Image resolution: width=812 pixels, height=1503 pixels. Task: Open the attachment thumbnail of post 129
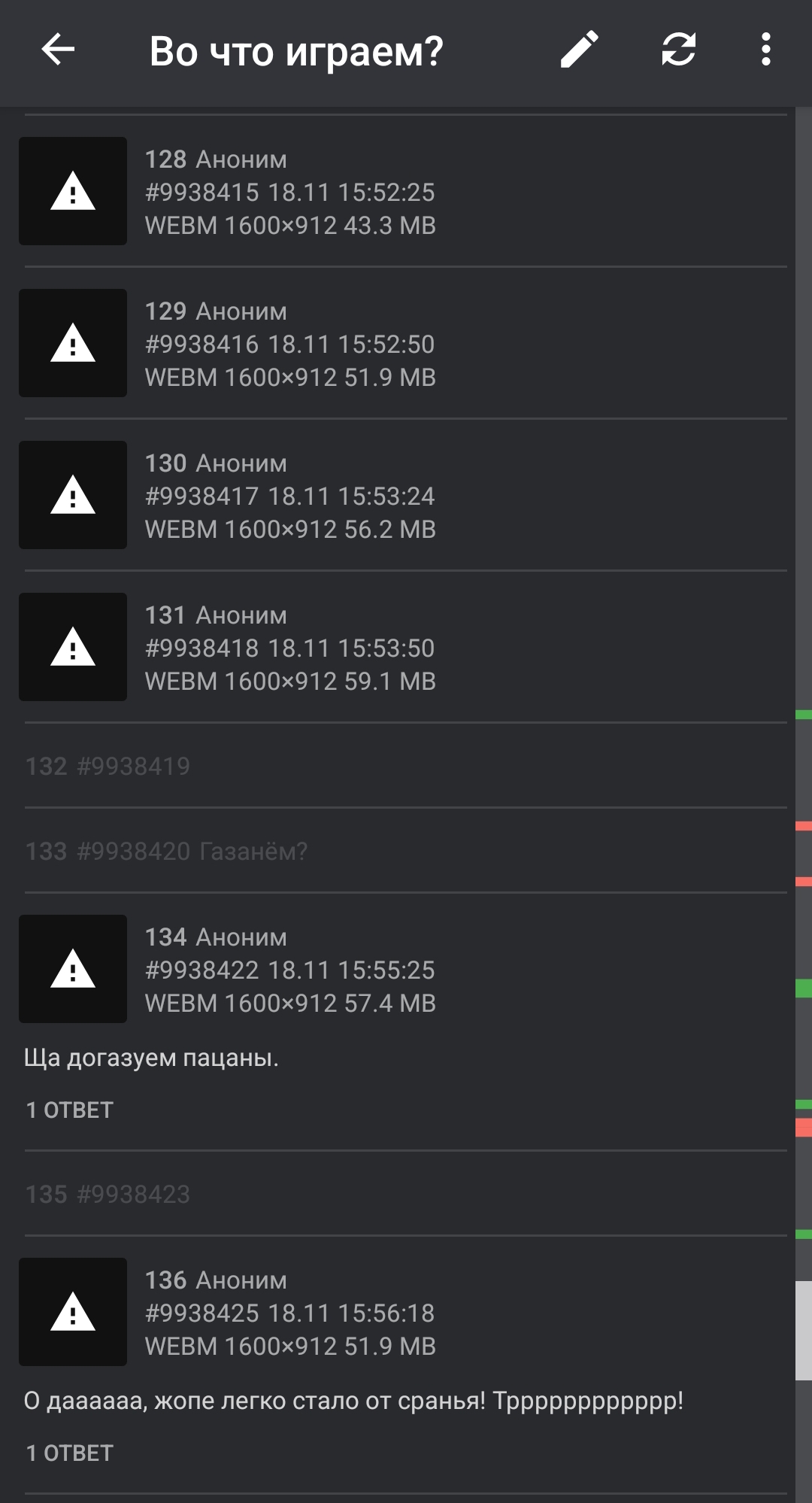click(x=73, y=343)
